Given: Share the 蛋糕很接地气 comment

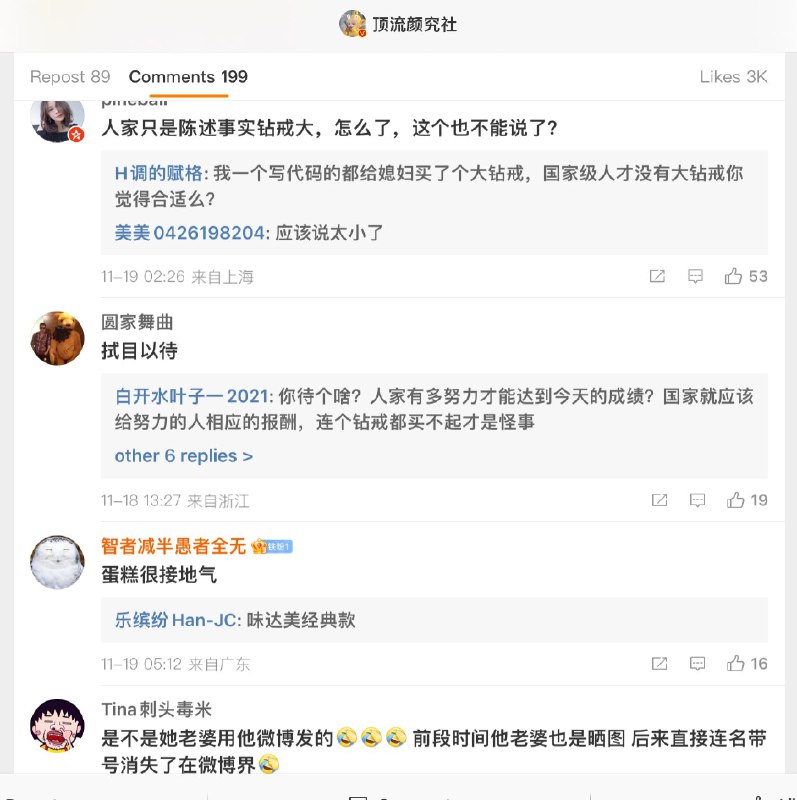Looking at the screenshot, I should (657, 663).
